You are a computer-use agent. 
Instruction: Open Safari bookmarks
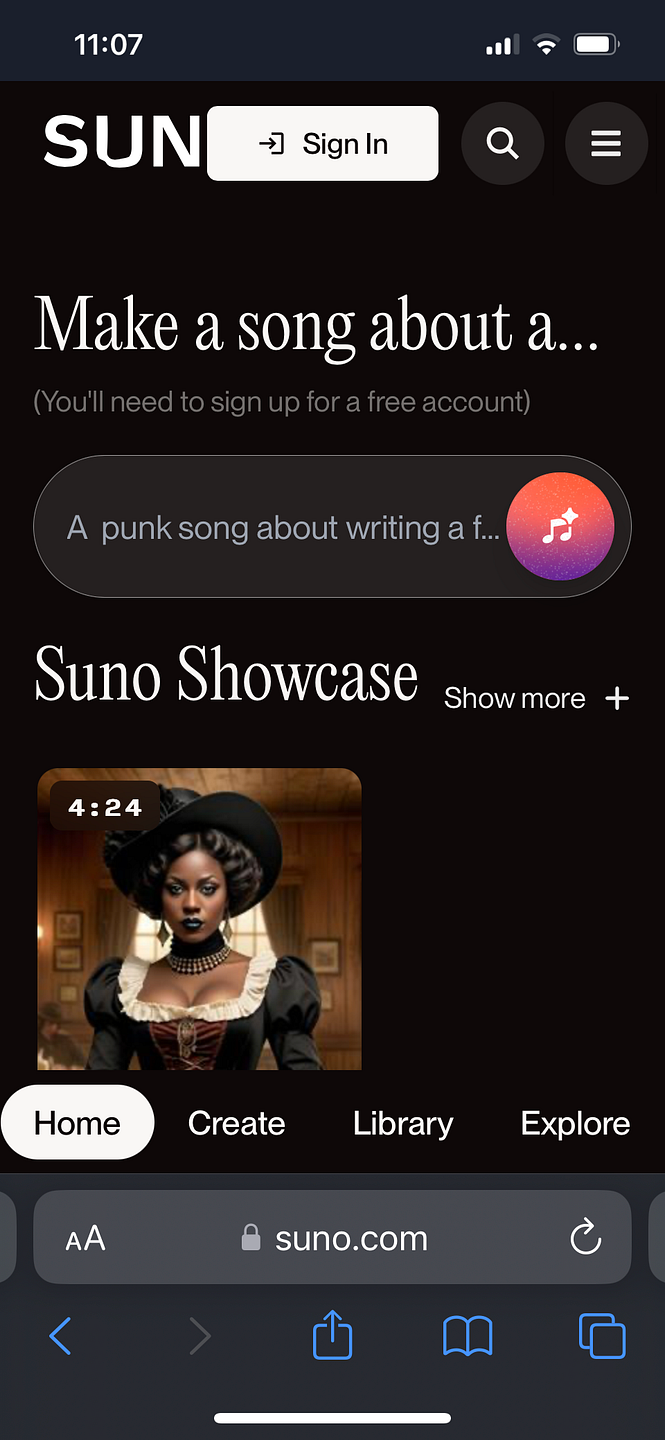(x=467, y=1336)
